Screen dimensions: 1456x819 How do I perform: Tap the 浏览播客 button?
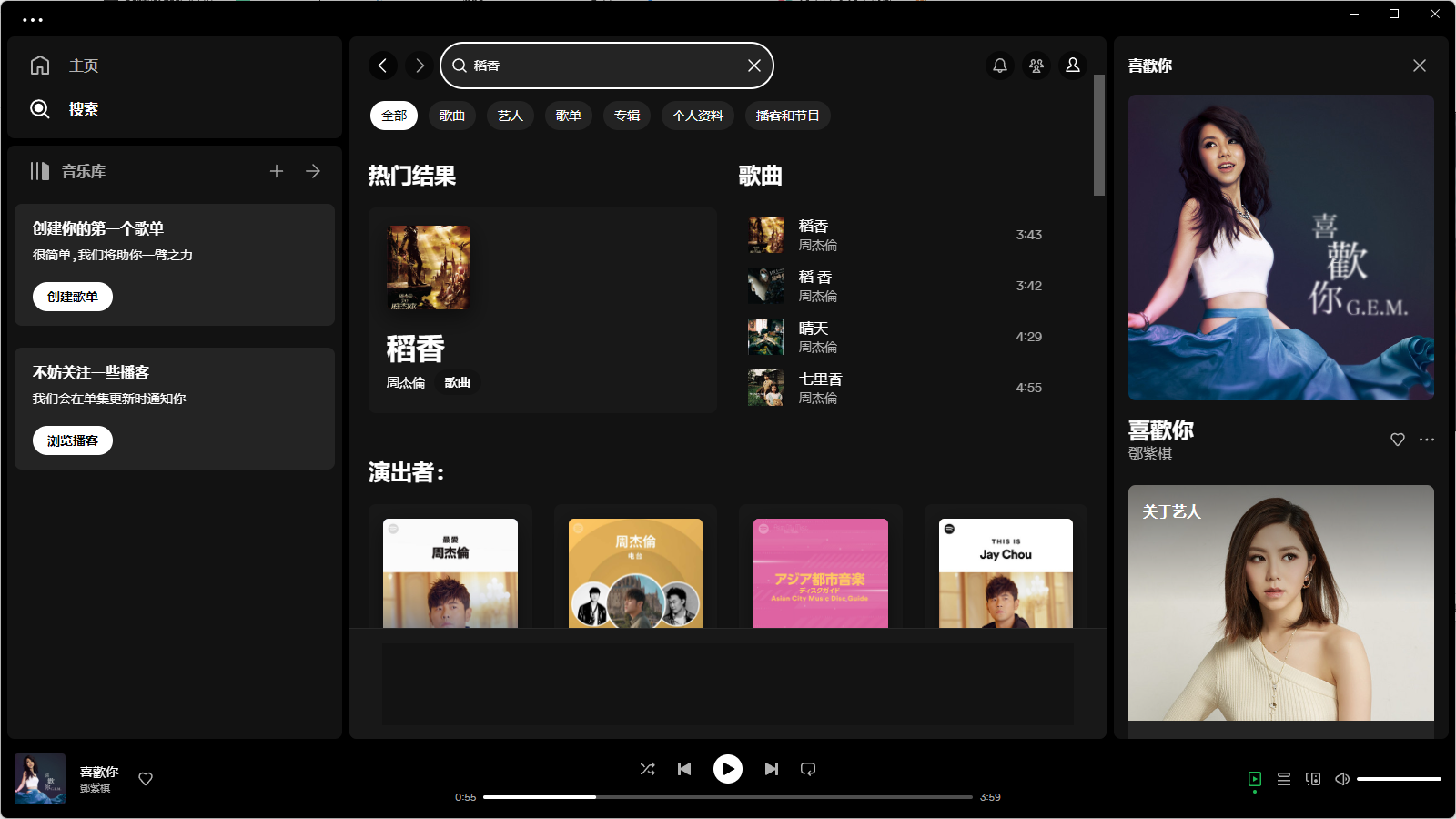(73, 440)
